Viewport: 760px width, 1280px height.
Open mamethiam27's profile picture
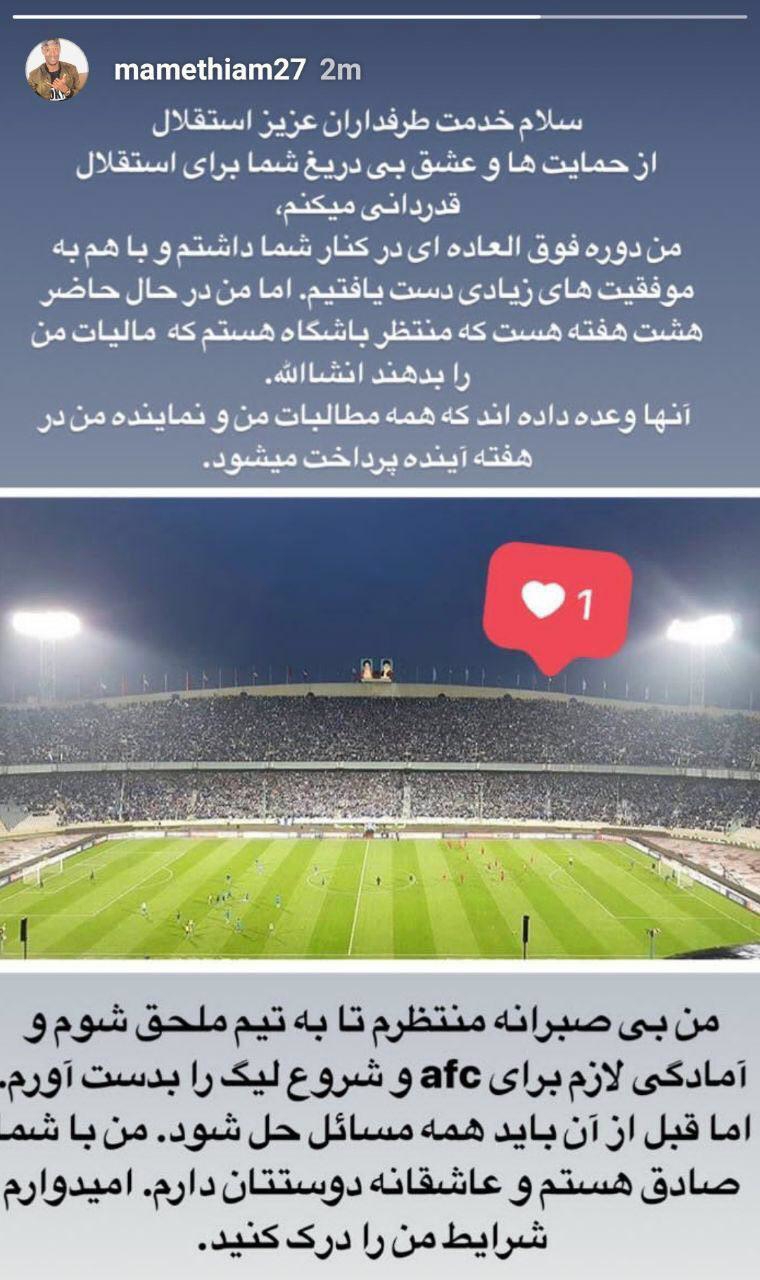pos(57,70)
